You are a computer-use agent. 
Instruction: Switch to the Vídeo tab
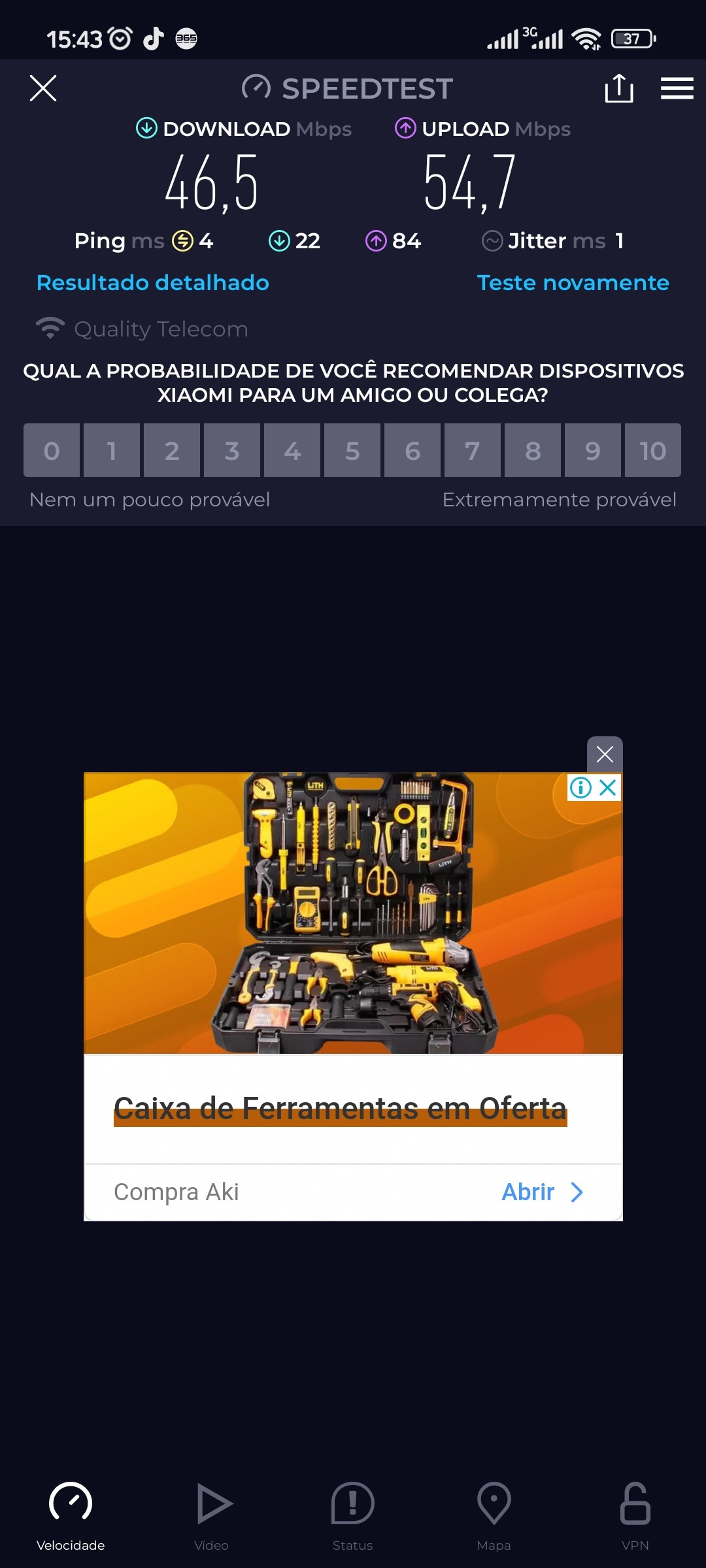coord(212,1516)
